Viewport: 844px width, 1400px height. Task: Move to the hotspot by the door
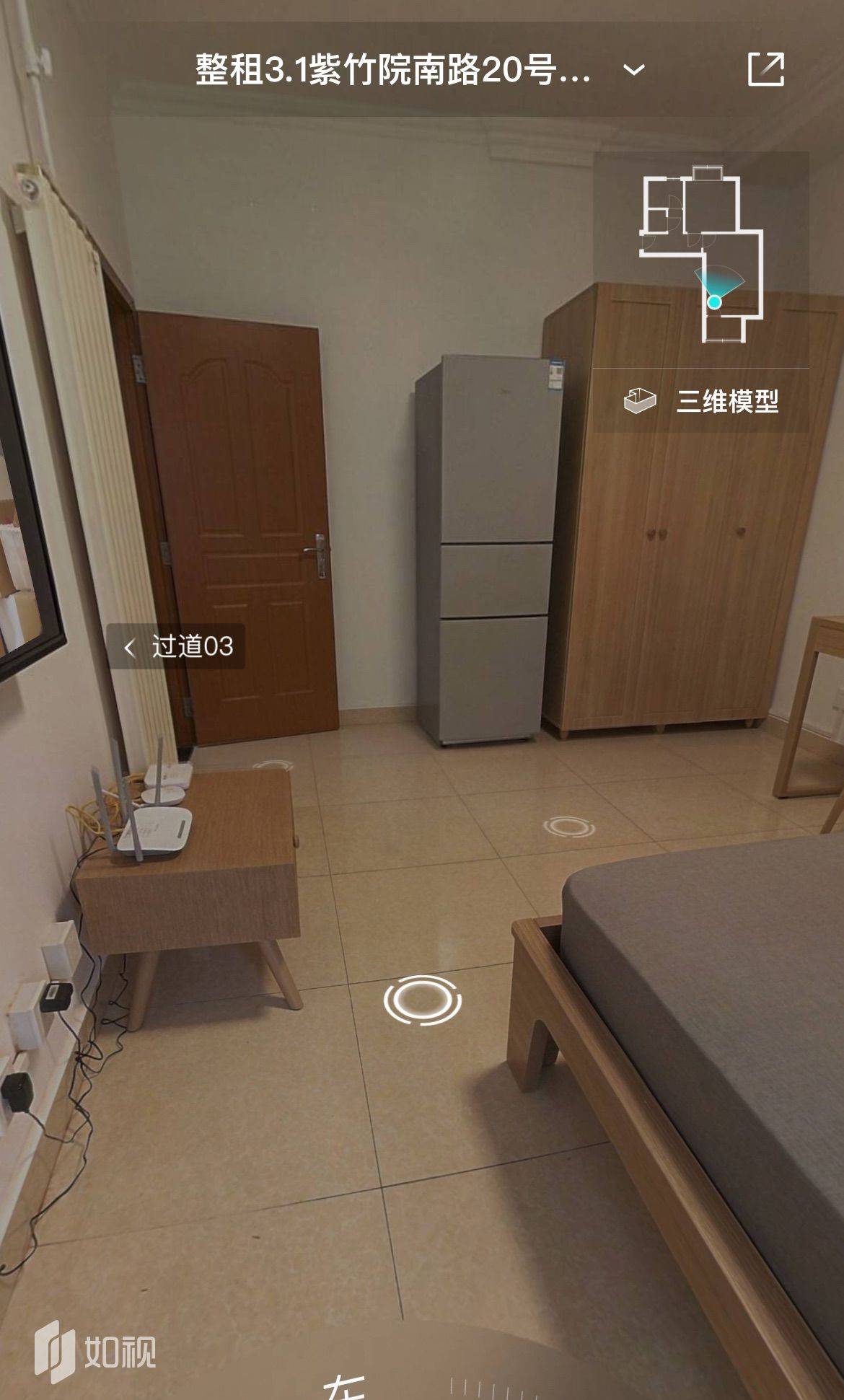273,766
